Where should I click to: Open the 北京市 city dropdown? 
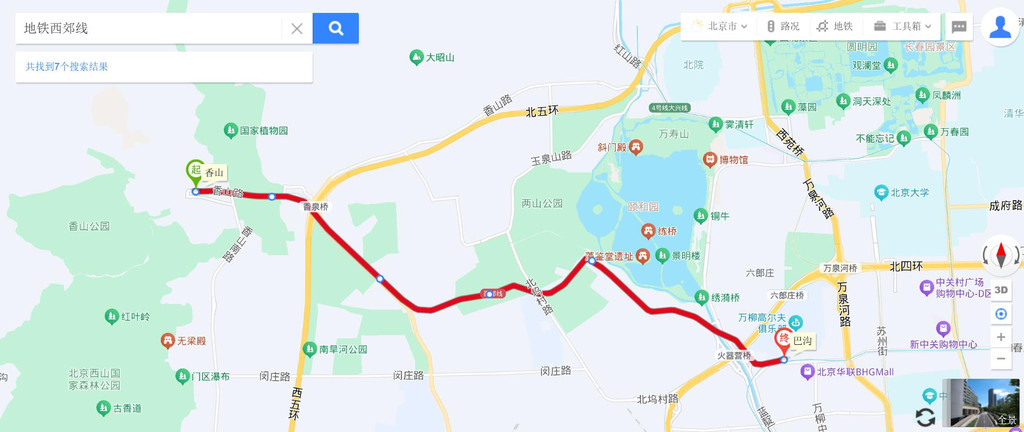[720, 26]
